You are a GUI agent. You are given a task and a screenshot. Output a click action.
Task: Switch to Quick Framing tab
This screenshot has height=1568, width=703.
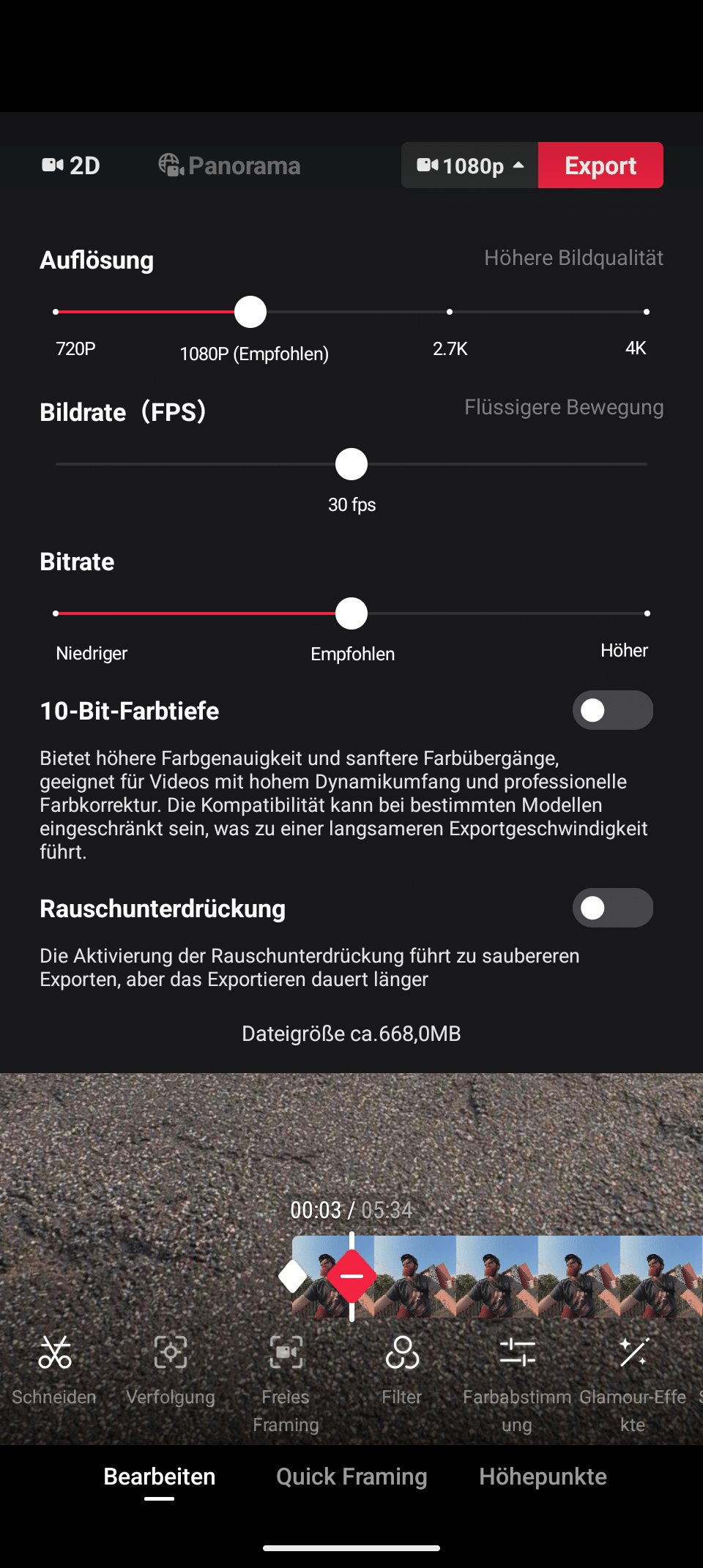click(x=351, y=1476)
